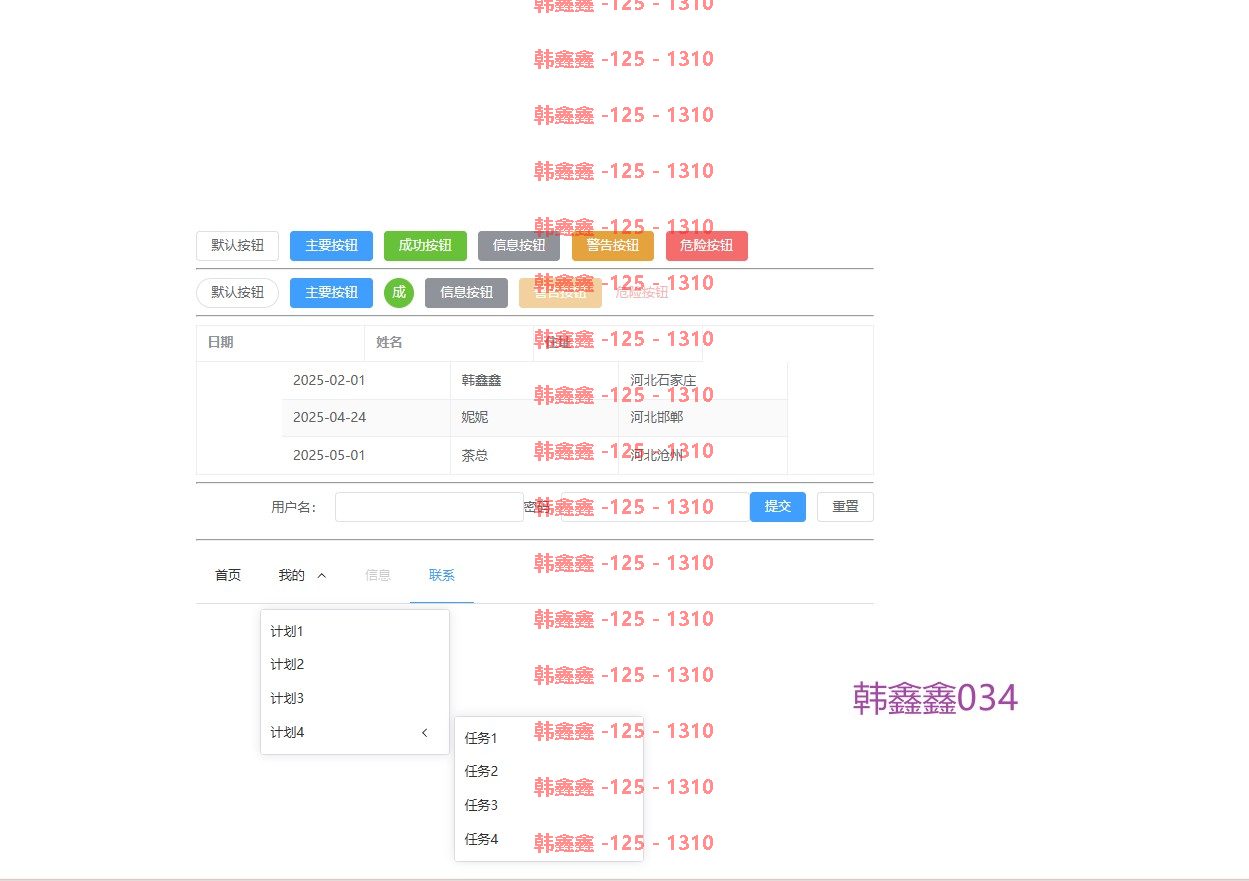Tap the solid red 危险按钮 button
This screenshot has width=1249, height=881.
pyautogui.click(x=706, y=246)
